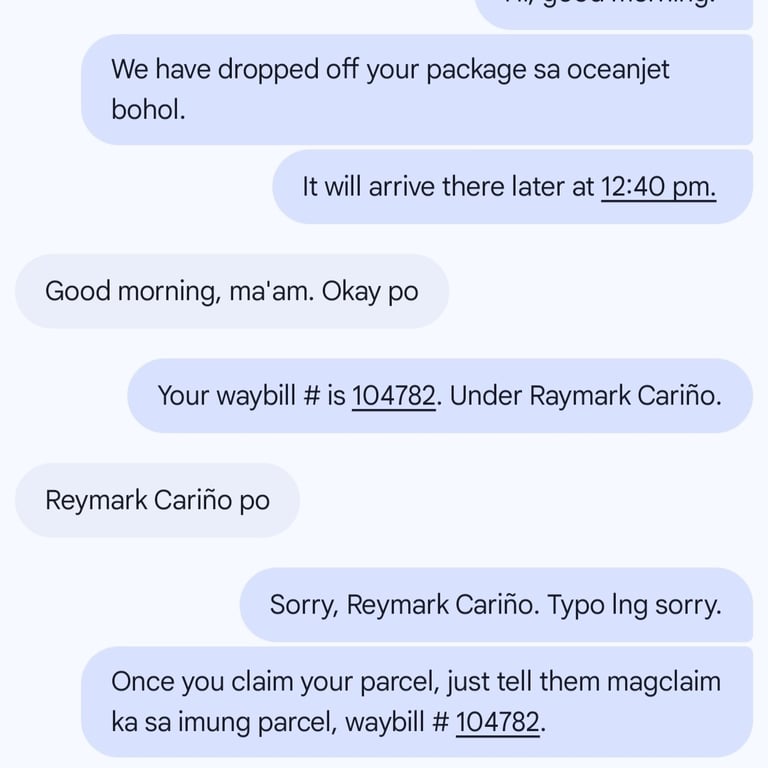
Task: Tap the underlined 12:40 pm time link
Action: (x=658, y=187)
